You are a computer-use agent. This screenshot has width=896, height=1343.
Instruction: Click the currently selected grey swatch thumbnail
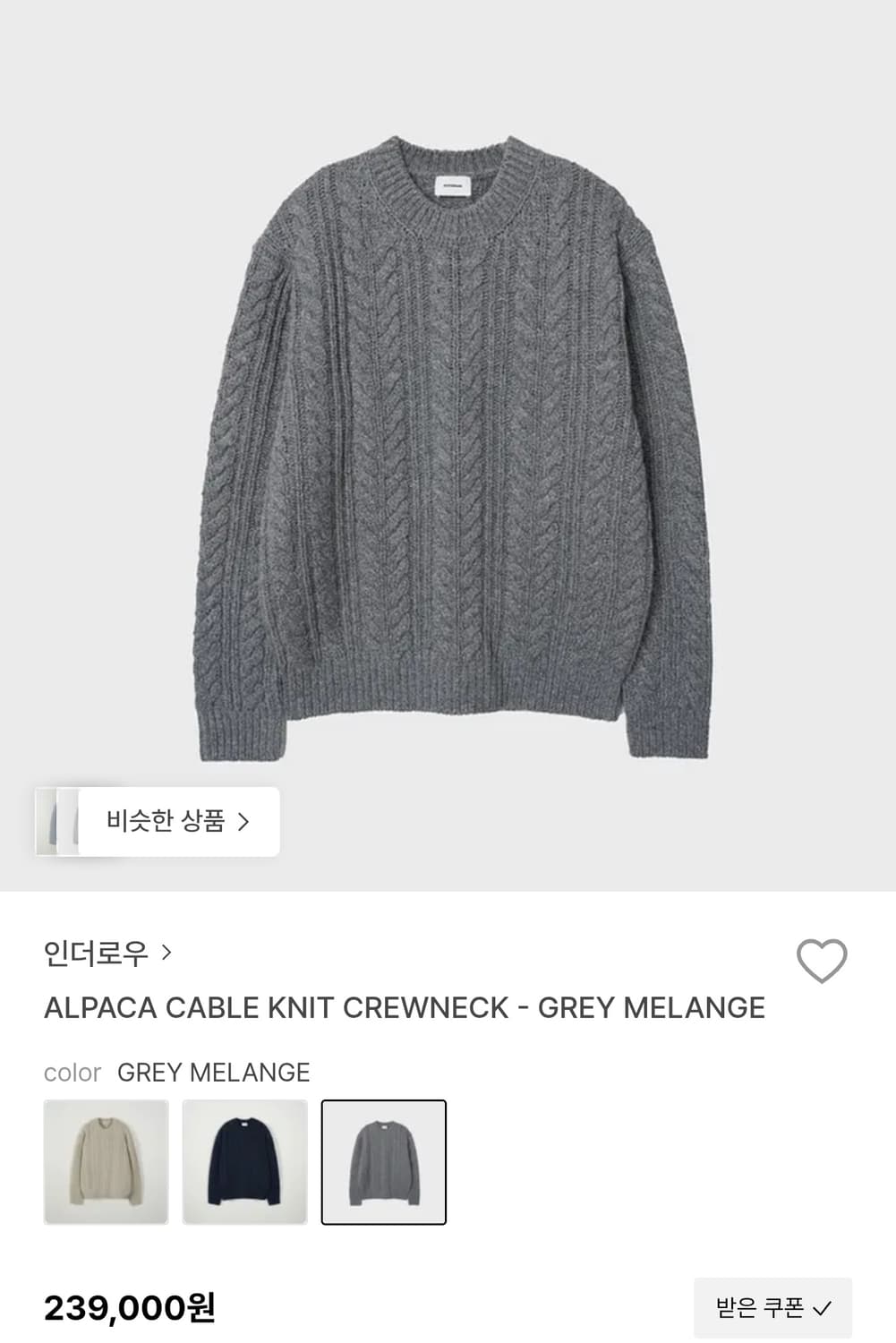click(385, 1161)
